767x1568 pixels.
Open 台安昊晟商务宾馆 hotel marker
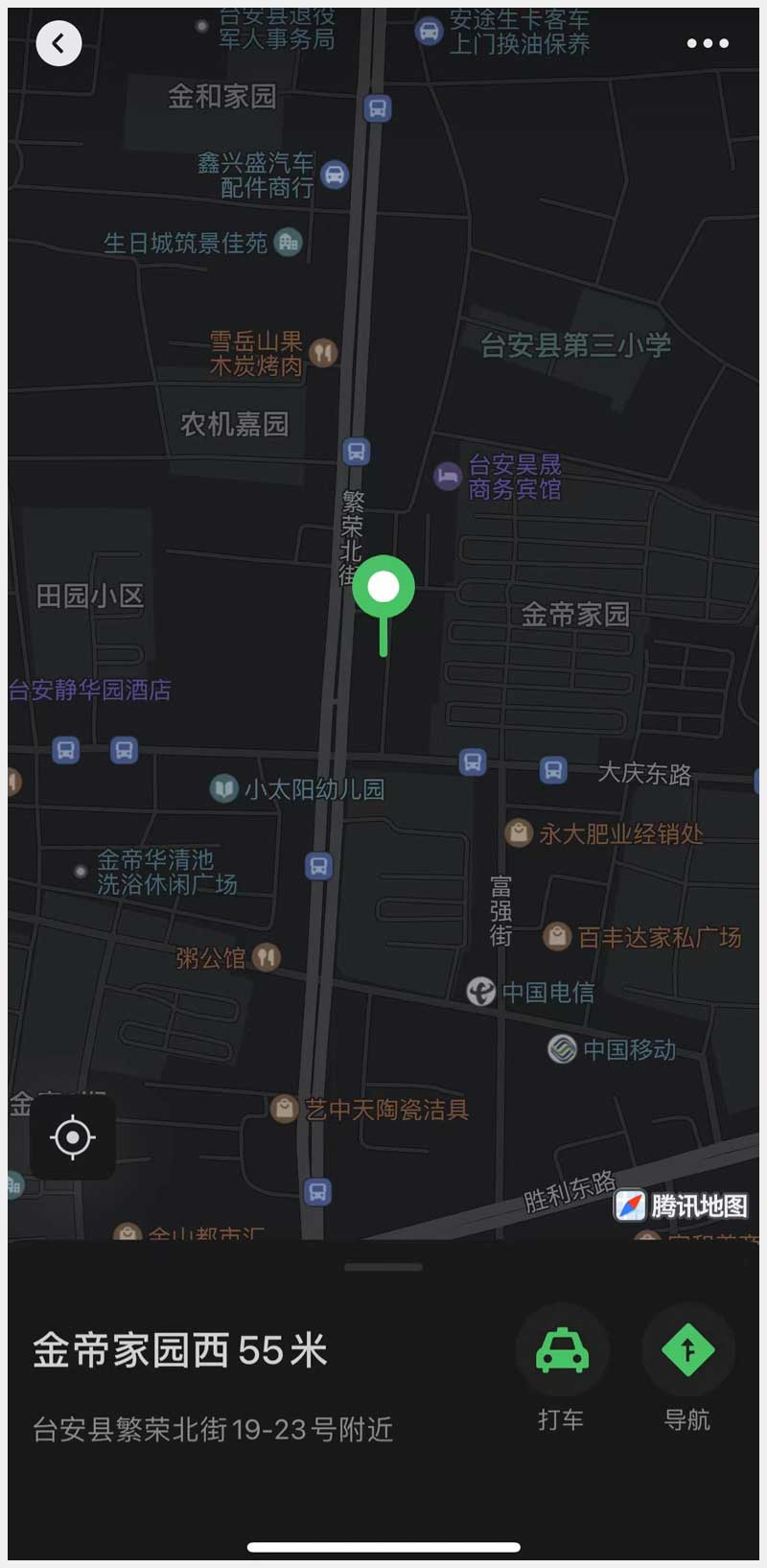[448, 476]
